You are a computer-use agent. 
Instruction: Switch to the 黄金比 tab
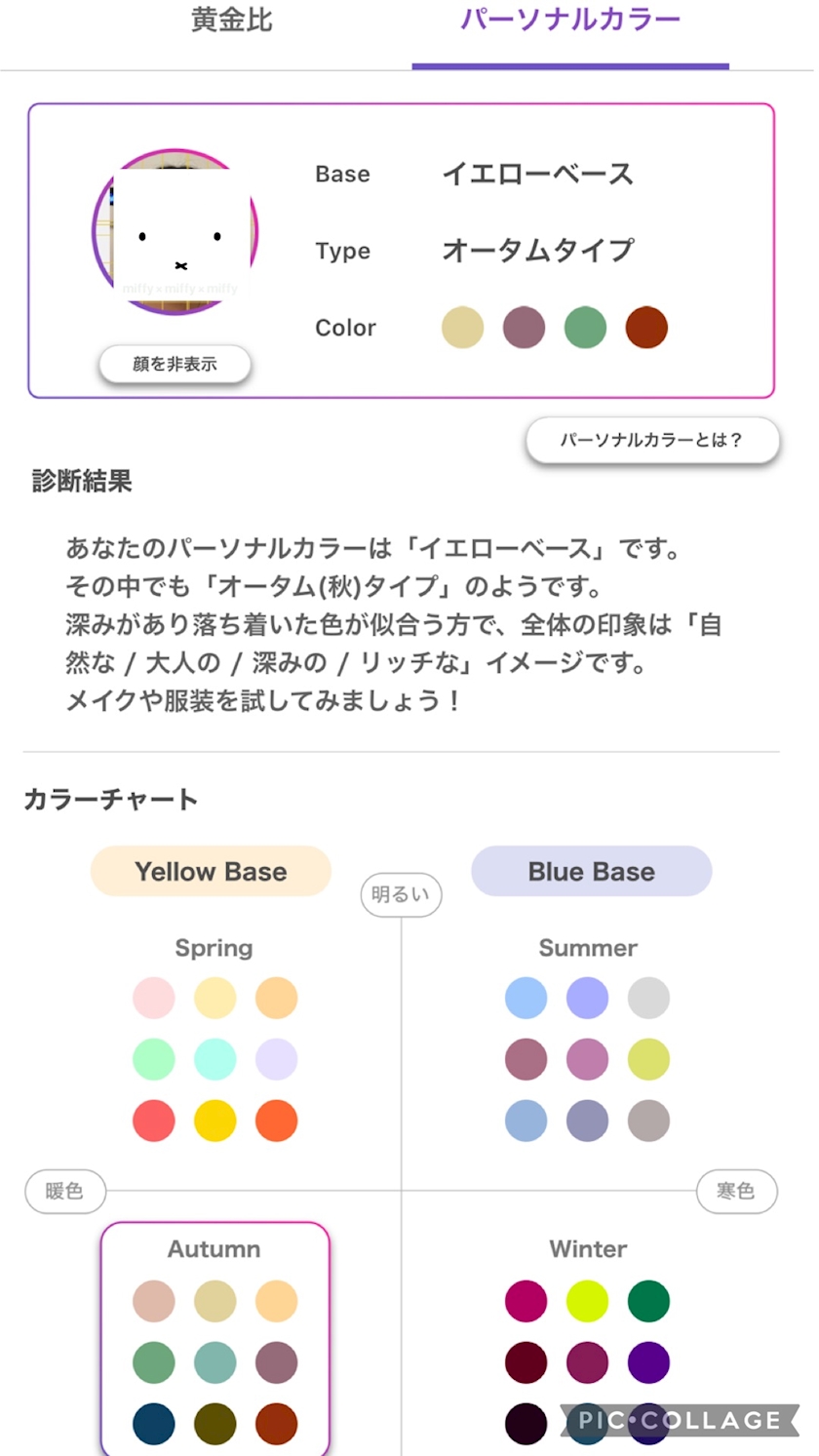[x=232, y=21]
